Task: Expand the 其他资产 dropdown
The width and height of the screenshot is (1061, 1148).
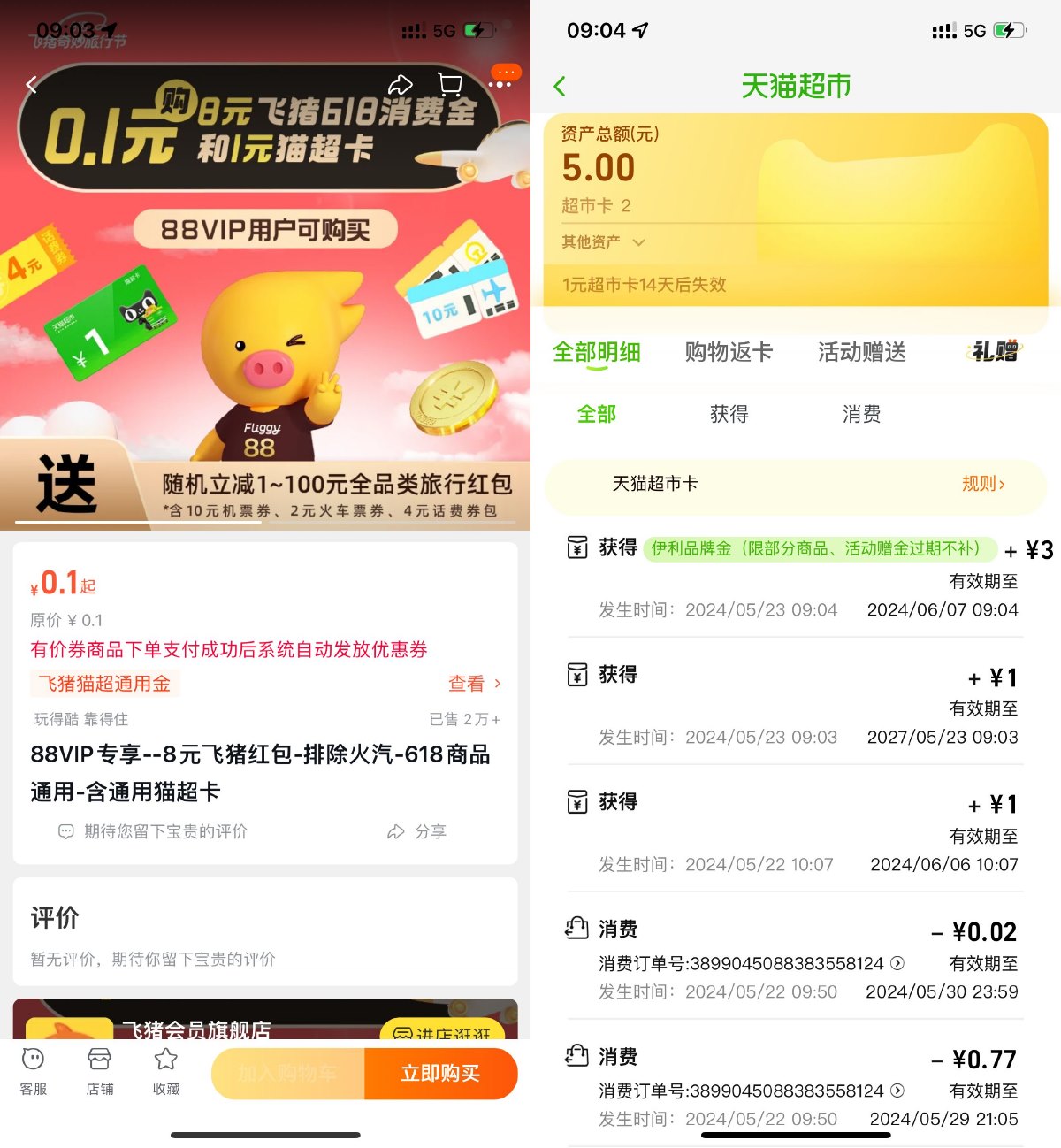Action: coord(604,241)
